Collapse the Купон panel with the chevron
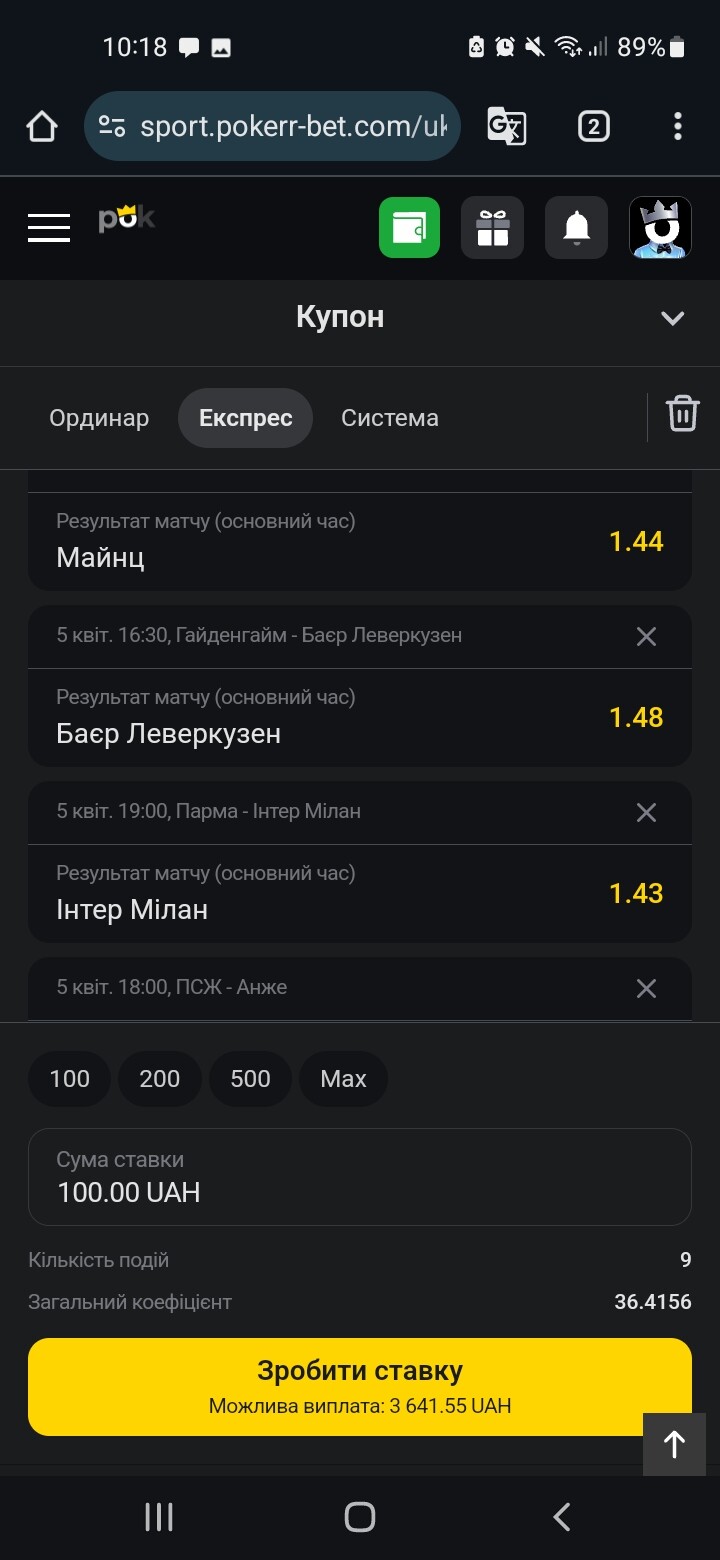The image size is (720, 1560). coord(672,318)
